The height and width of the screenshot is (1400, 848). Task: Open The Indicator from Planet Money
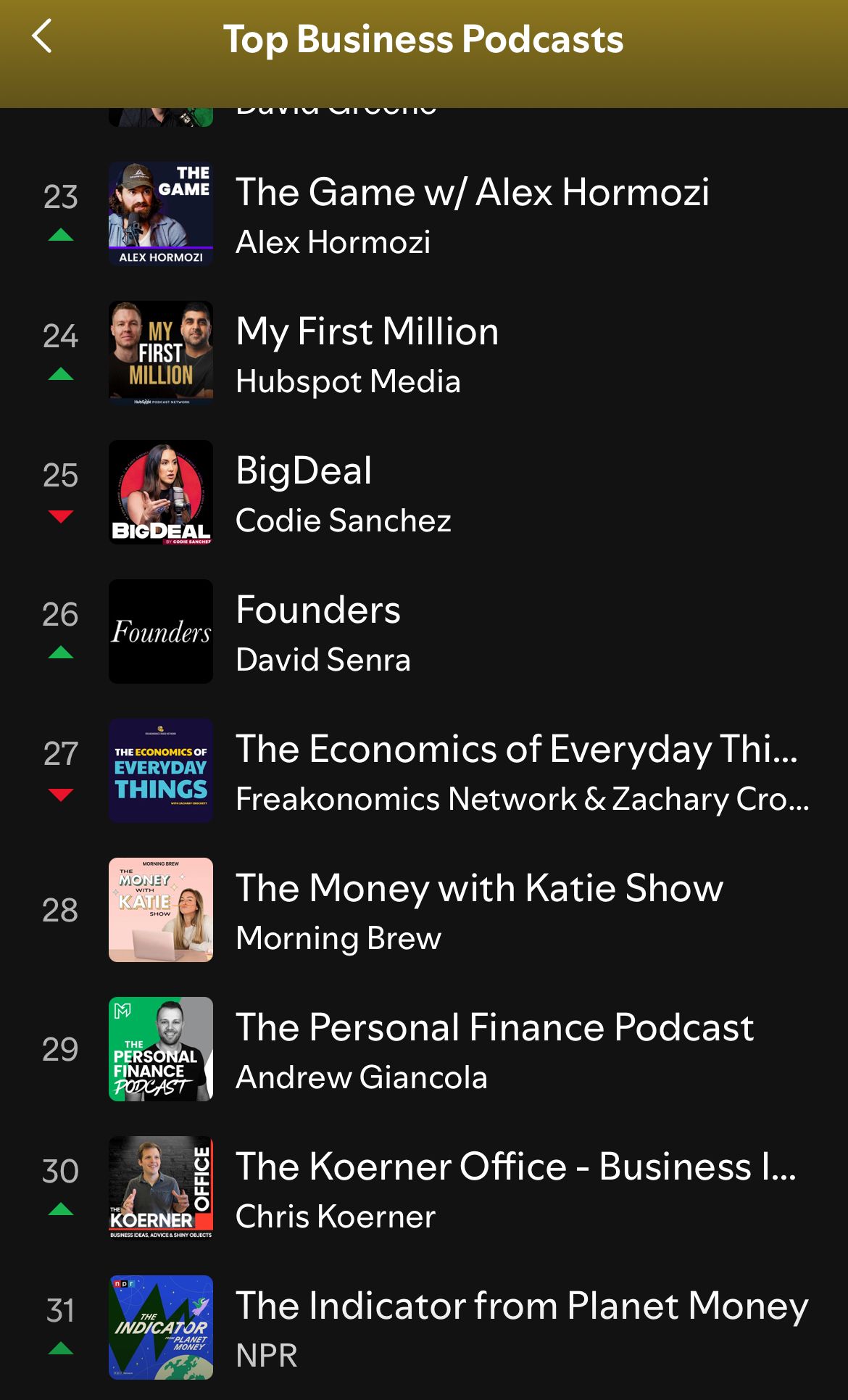tap(521, 1327)
